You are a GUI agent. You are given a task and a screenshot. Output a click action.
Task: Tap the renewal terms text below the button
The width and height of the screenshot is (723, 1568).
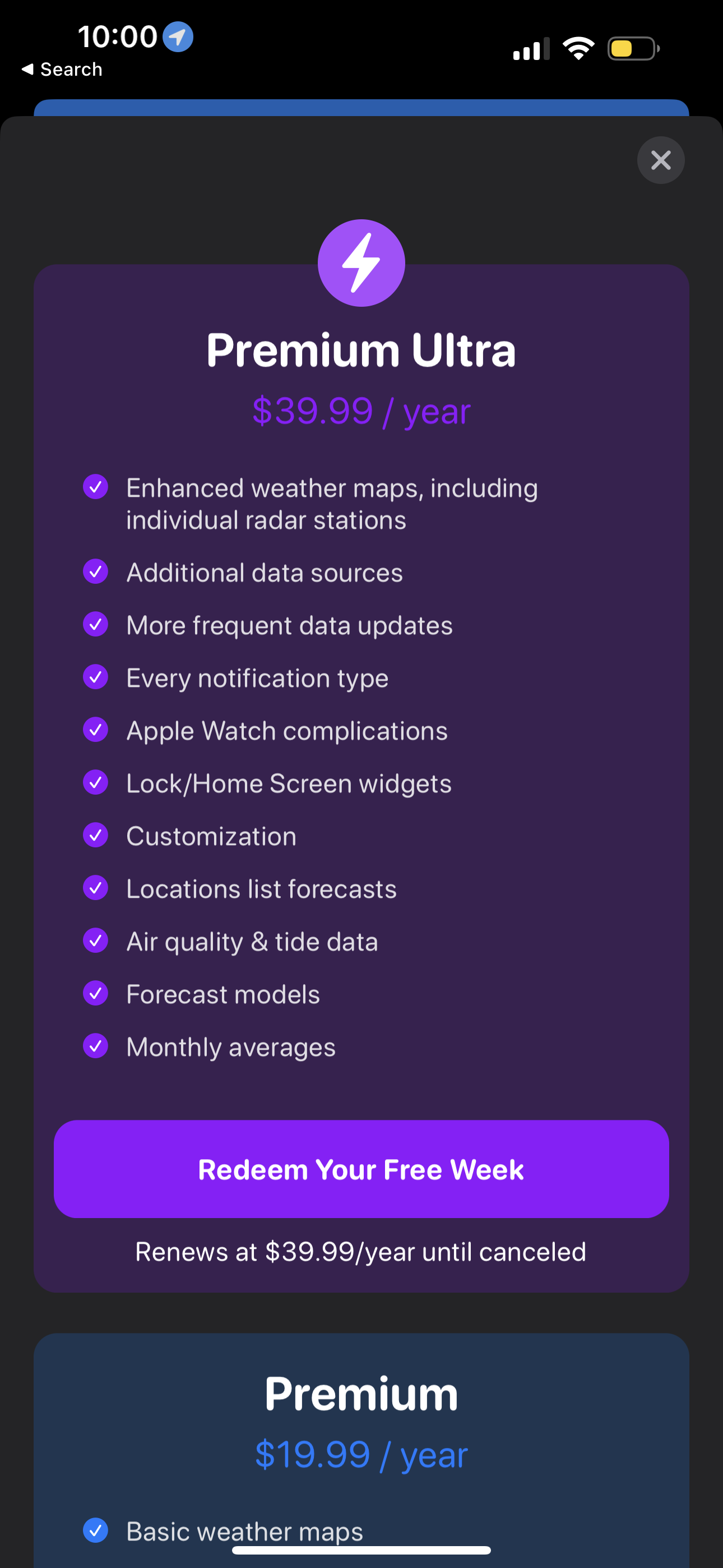[x=361, y=1252]
